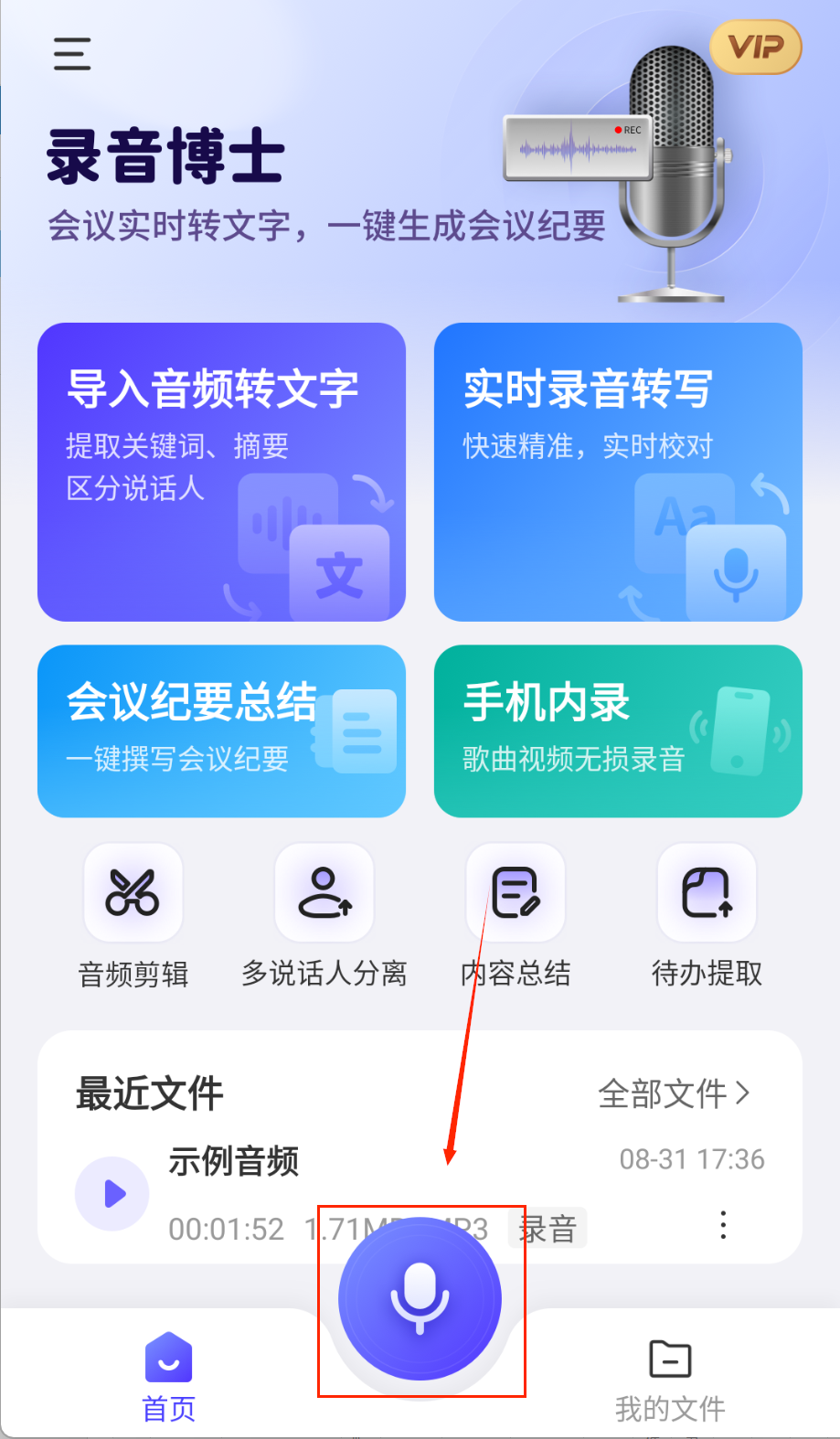The image size is (840, 1439).
Task: Tap the VIP badge
Action: coord(756,48)
